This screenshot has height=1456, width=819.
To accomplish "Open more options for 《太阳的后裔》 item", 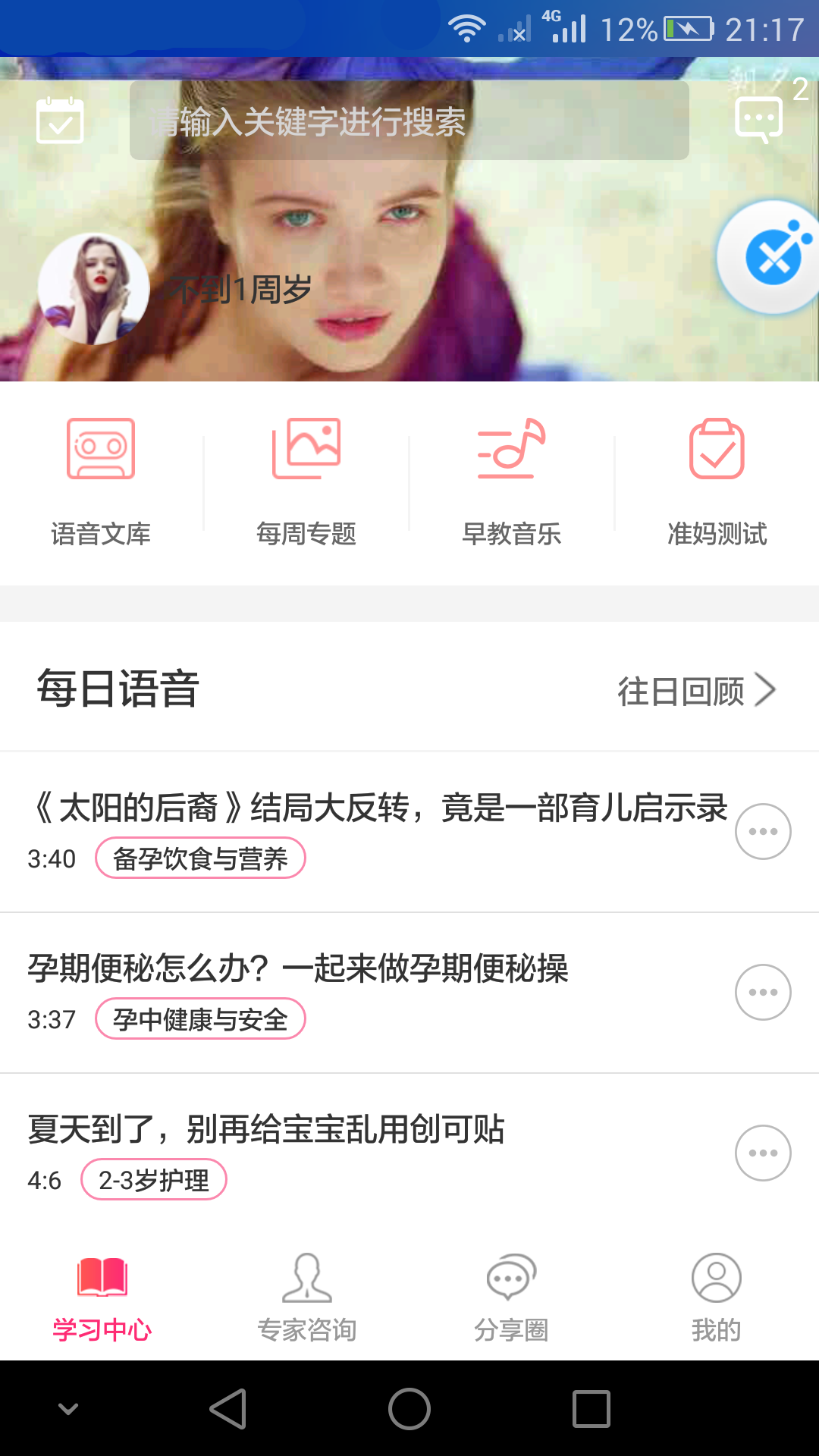I will click(763, 832).
